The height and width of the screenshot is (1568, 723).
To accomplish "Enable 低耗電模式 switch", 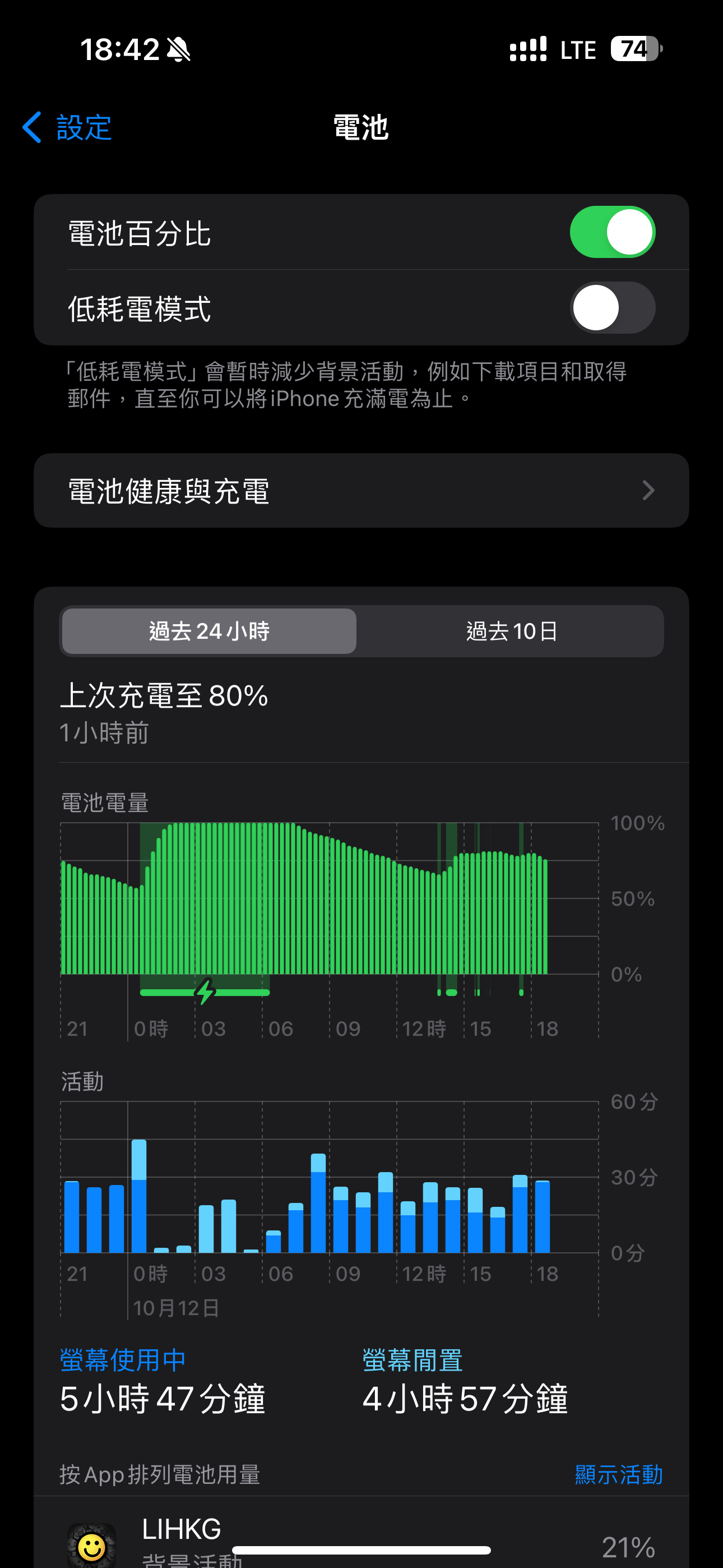I will click(x=612, y=307).
